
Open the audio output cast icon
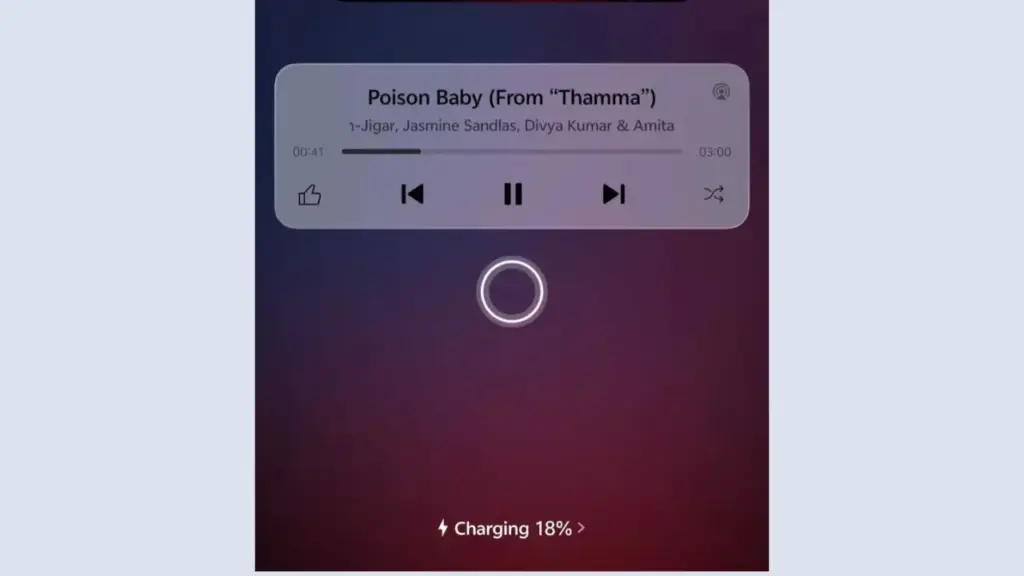pyautogui.click(x=721, y=92)
